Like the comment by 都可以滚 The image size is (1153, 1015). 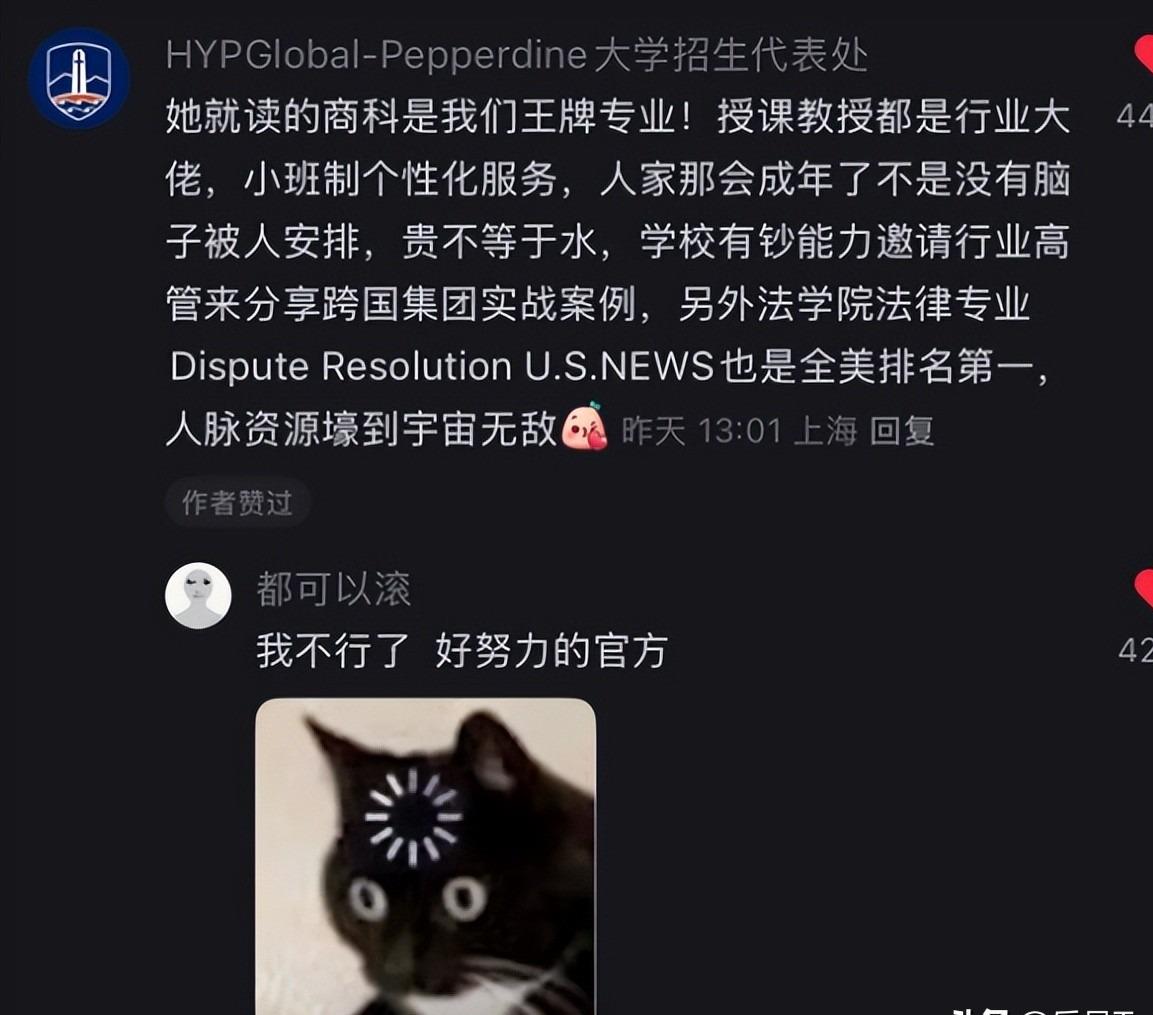(x=1144, y=589)
